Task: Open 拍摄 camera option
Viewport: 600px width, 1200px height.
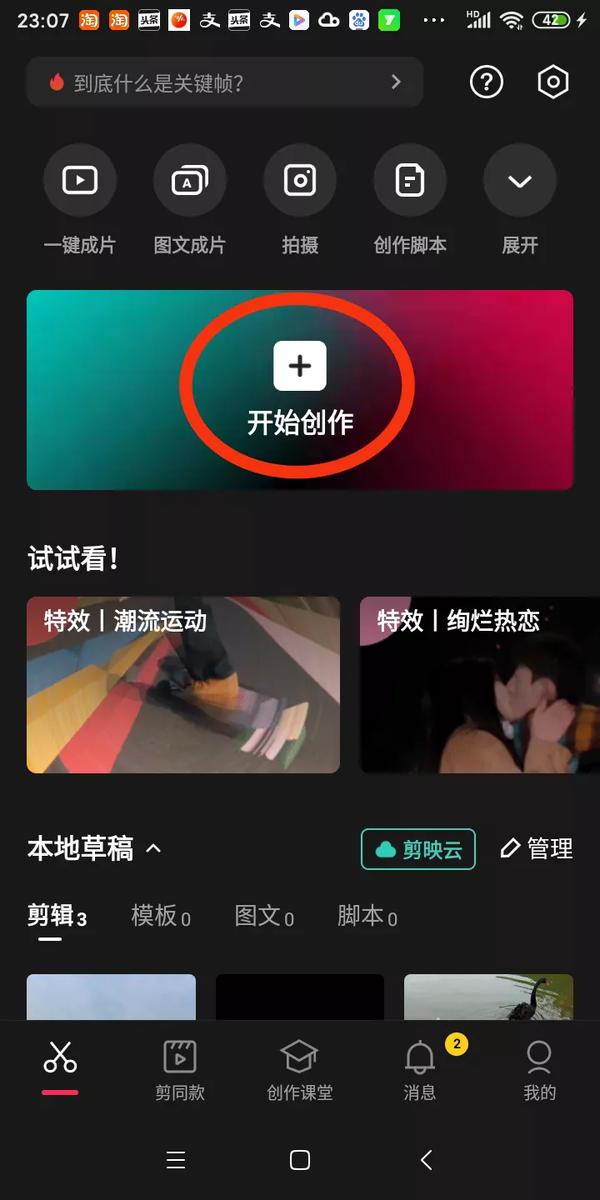Action: (300, 200)
